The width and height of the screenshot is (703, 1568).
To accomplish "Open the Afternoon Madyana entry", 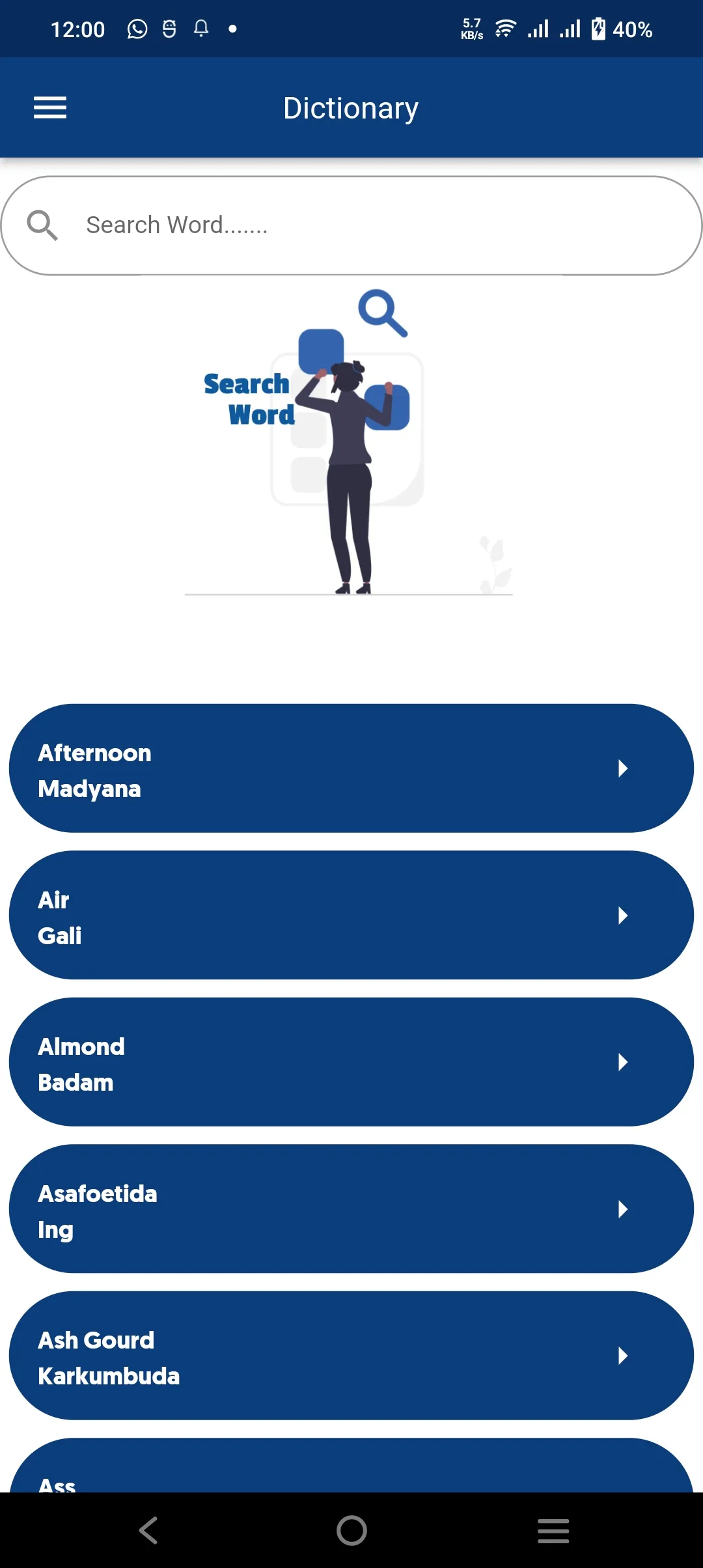I will 351,768.
